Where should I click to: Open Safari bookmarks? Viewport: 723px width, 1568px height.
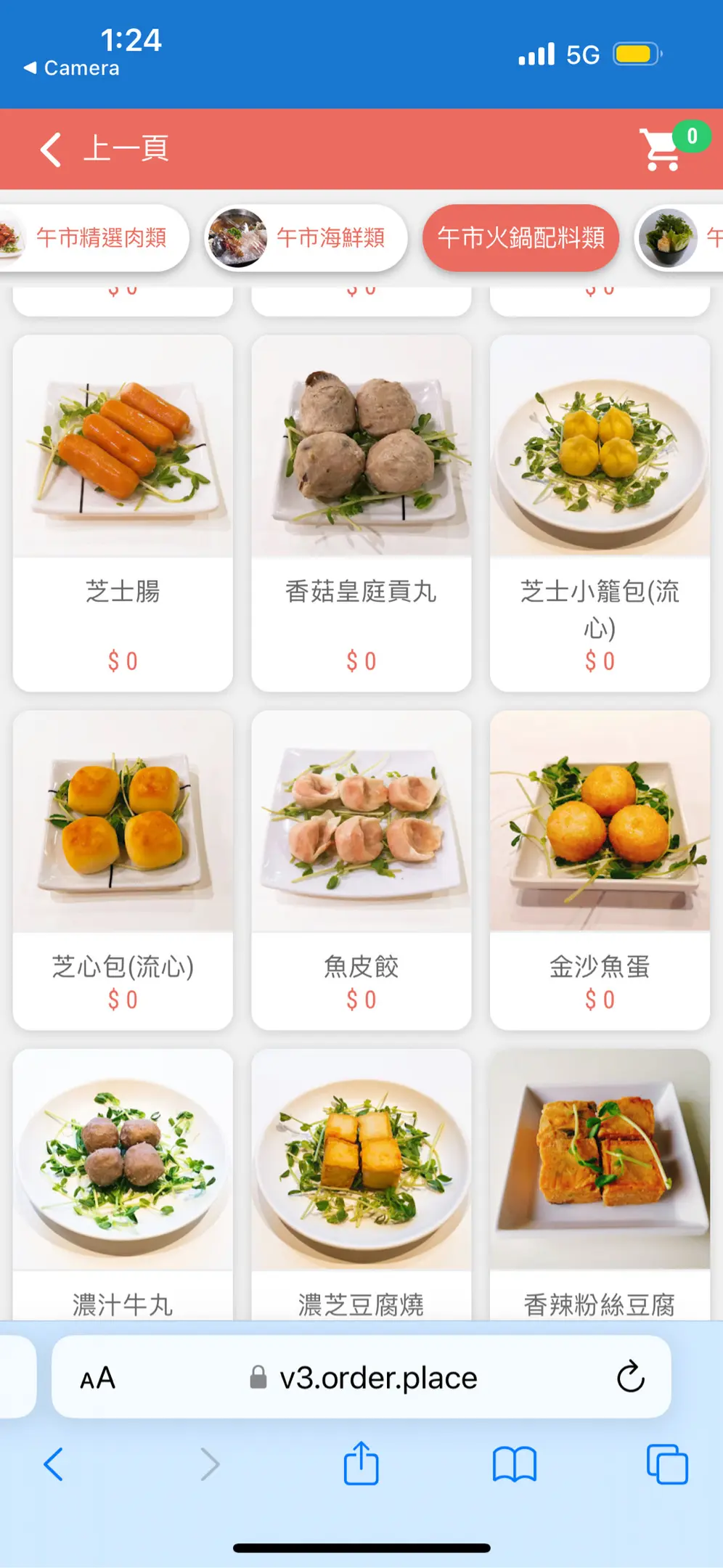pyautogui.click(x=514, y=1463)
